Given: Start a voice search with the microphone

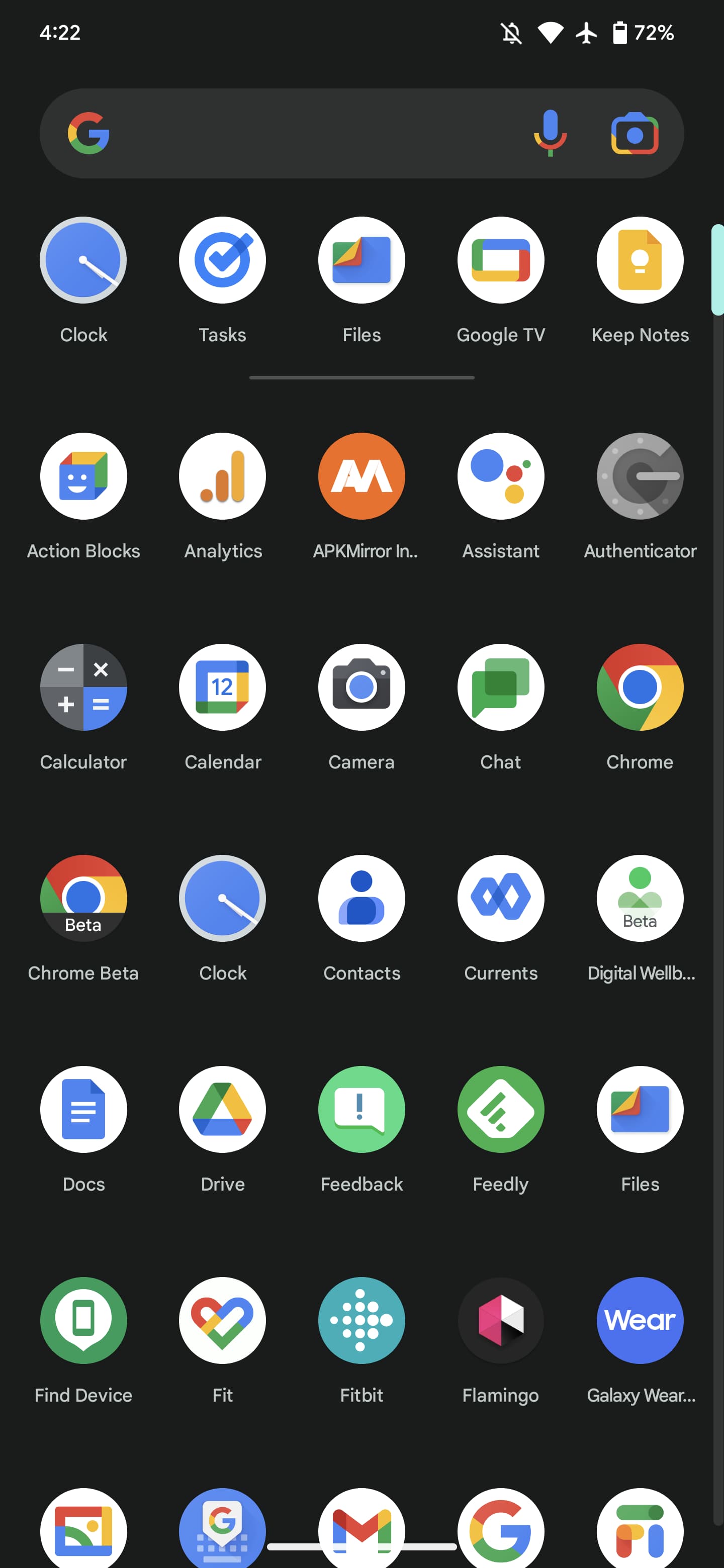Looking at the screenshot, I should pos(550,133).
